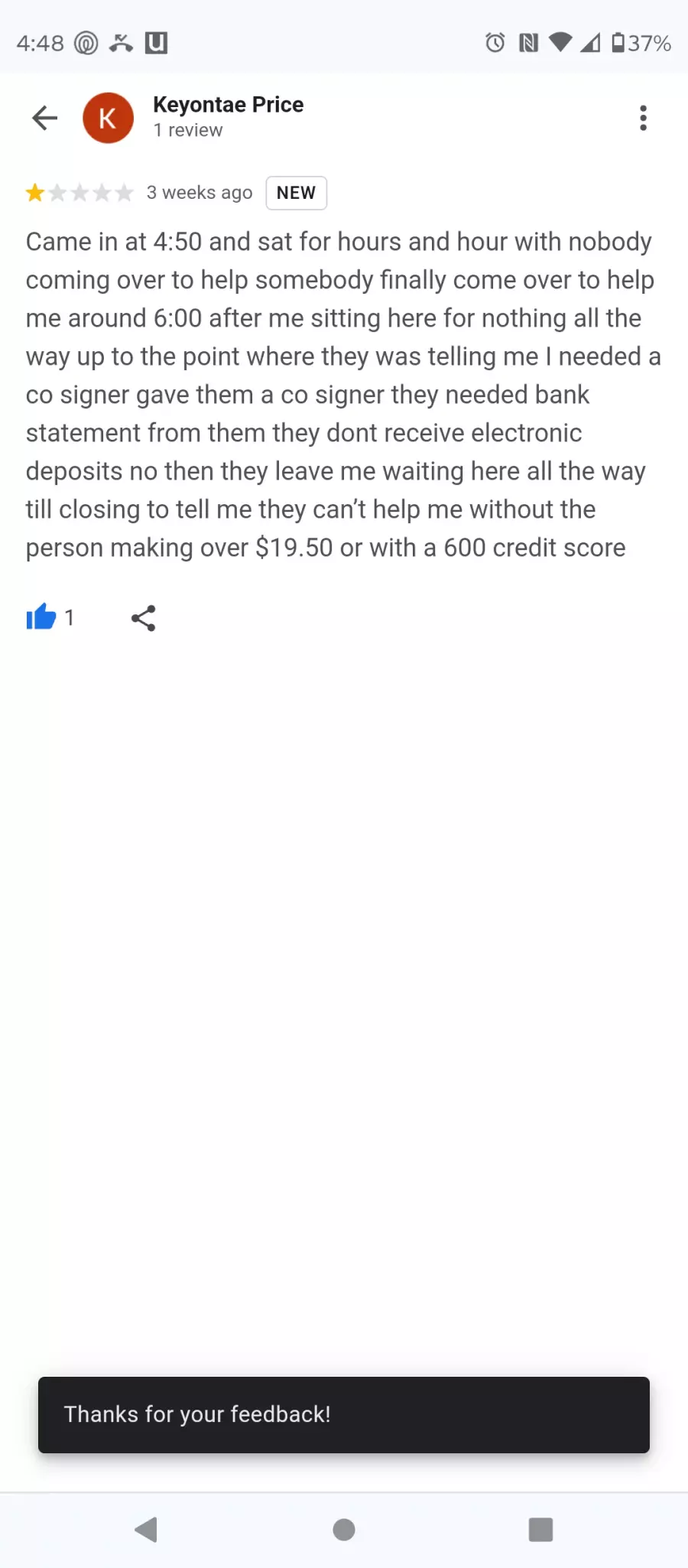Open recent apps from navigation bar
Image resolution: width=688 pixels, height=1568 pixels.
pyautogui.click(x=540, y=1530)
